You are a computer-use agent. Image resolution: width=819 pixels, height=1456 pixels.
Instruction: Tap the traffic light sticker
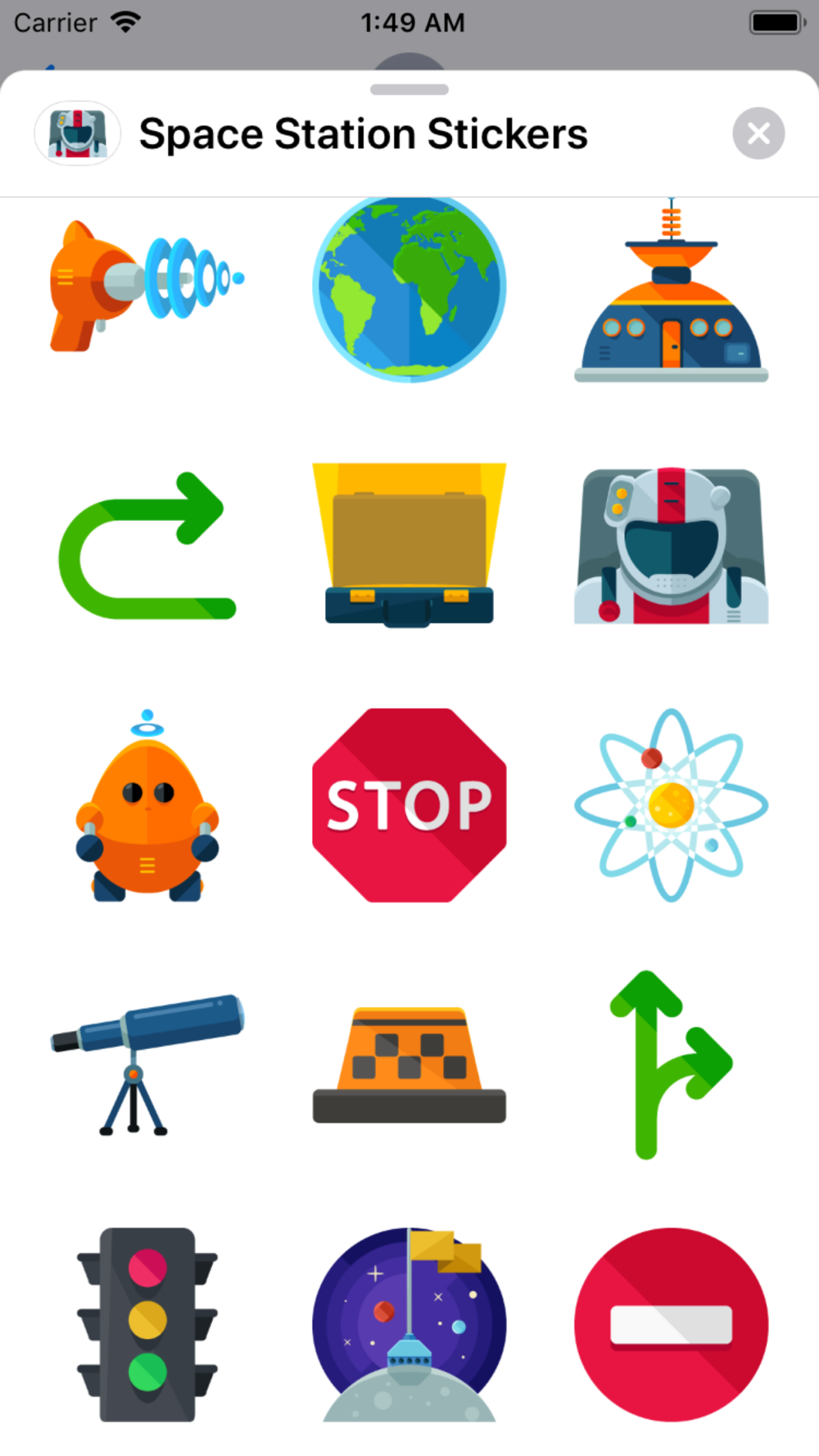coord(147,1324)
